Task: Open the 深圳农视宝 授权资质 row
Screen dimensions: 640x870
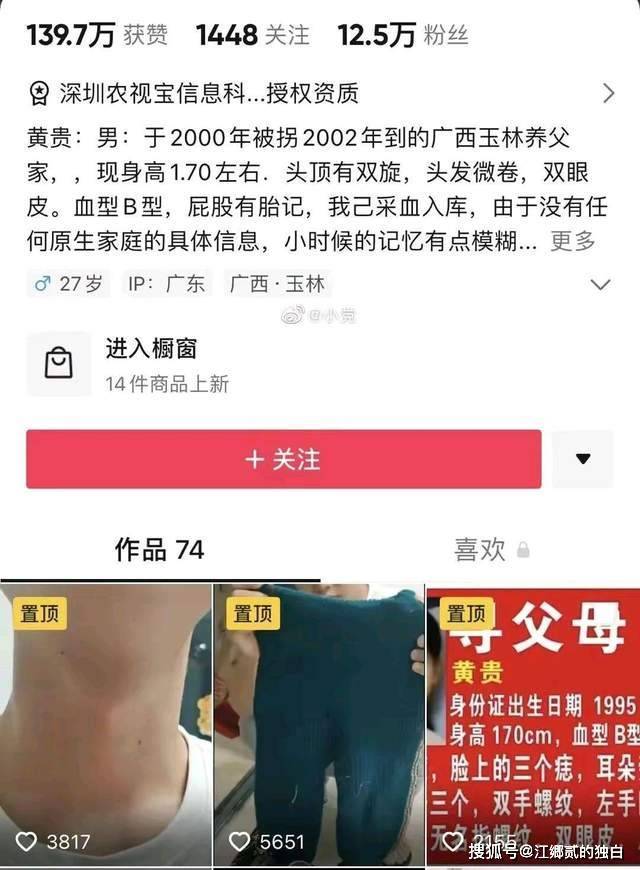Action: pyautogui.click(x=320, y=94)
